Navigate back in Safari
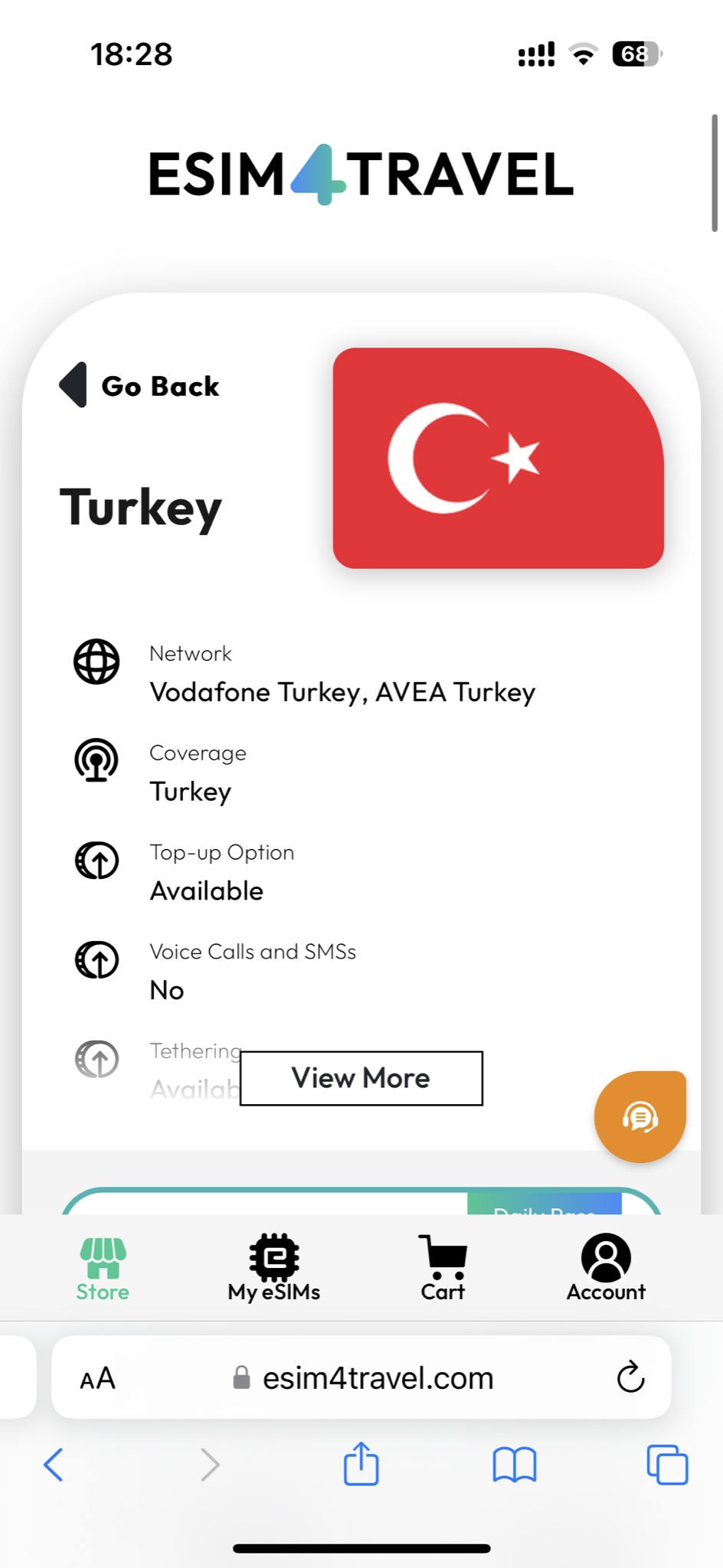Screen dimensions: 723x1568 point(54,1465)
